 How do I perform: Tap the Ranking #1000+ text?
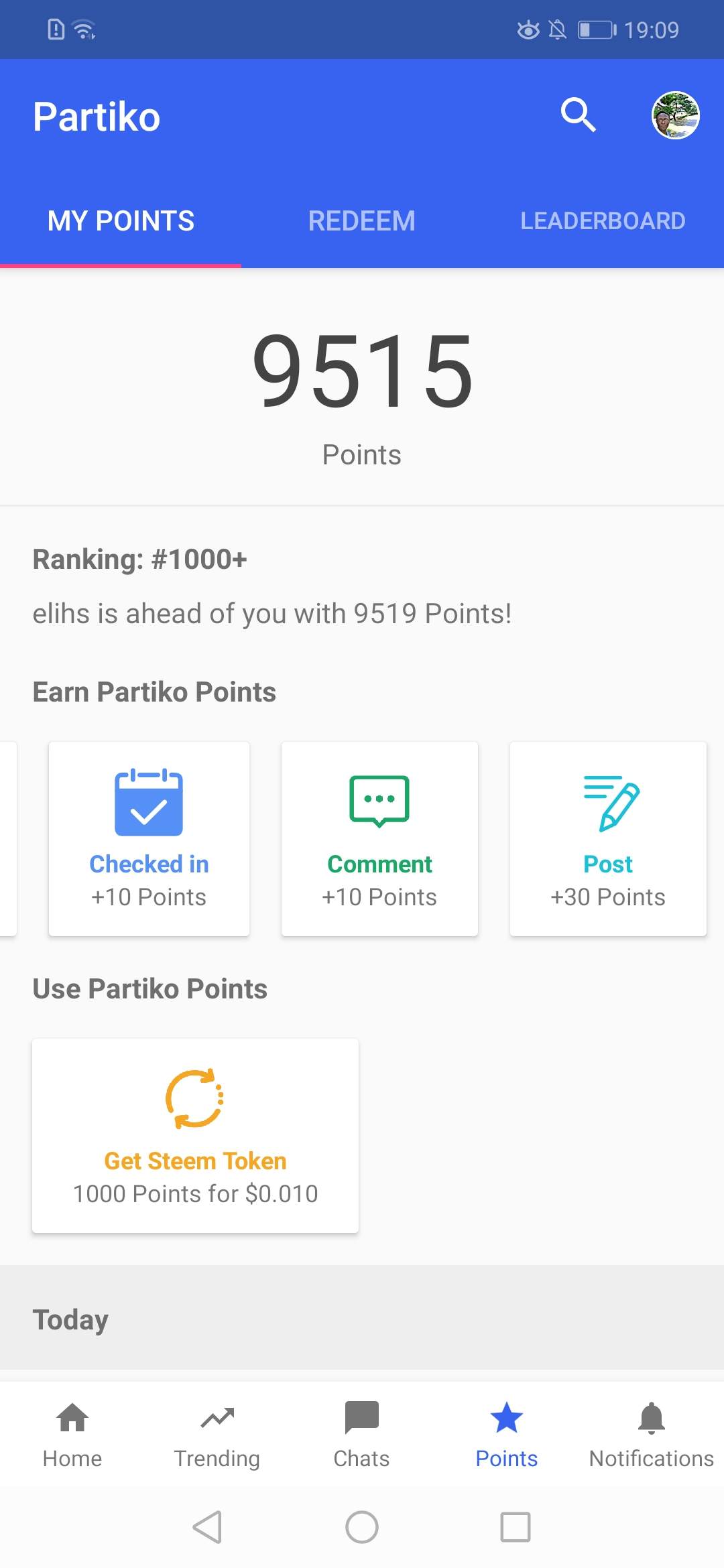139,559
